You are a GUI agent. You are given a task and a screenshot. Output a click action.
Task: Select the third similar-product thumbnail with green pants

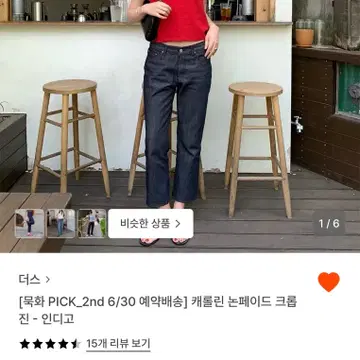(92, 223)
